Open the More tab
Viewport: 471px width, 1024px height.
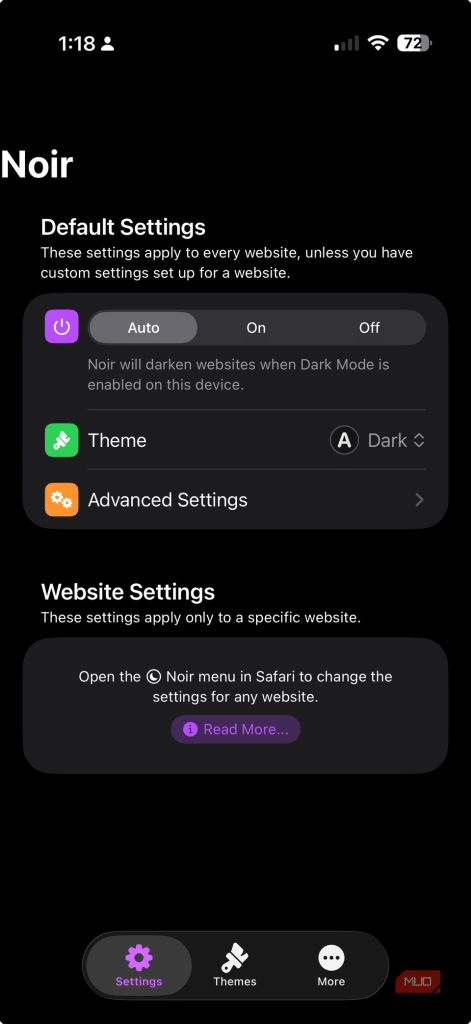(x=331, y=965)
